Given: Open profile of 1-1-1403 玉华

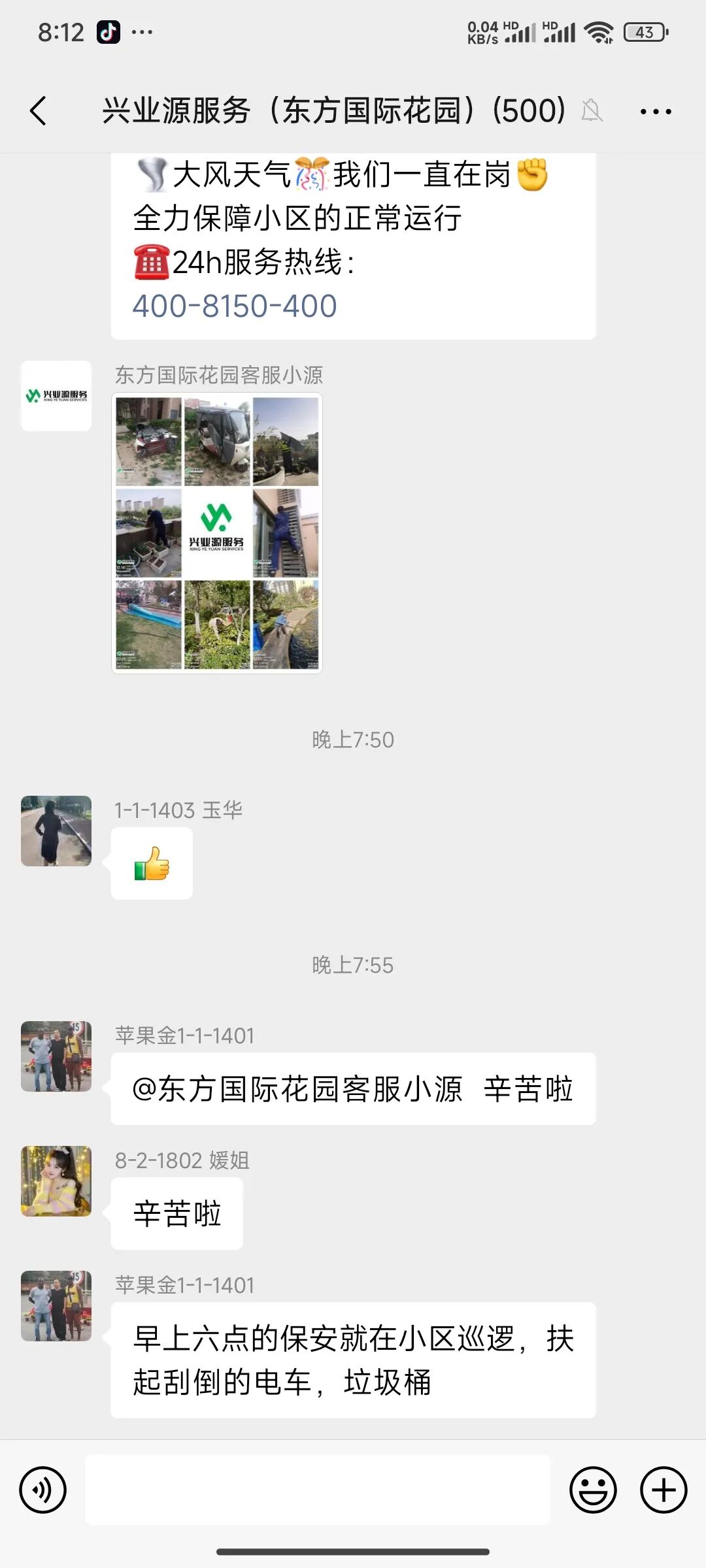Looking at the screenshot, I should (56, 831).
